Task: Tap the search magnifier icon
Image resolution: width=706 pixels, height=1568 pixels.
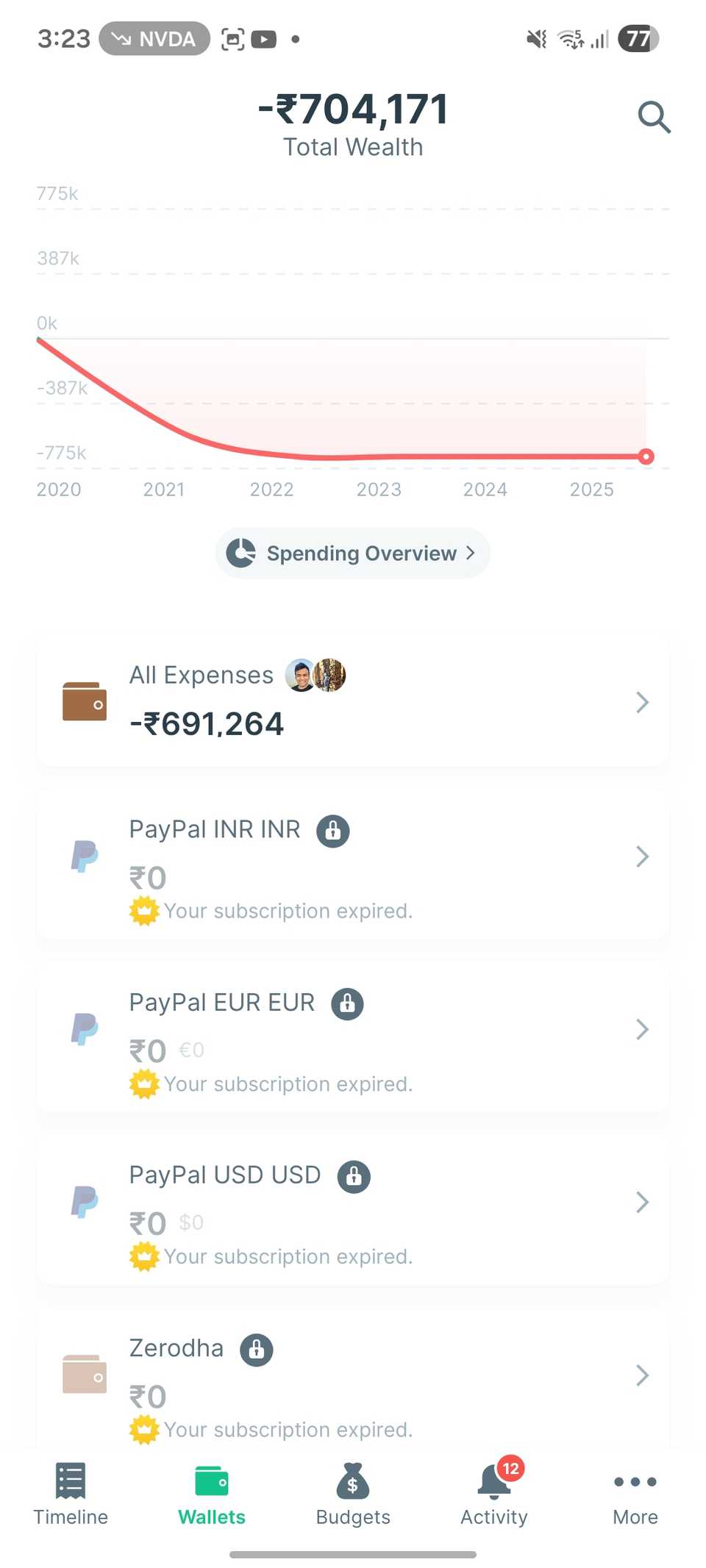Action: click(653, 117)
